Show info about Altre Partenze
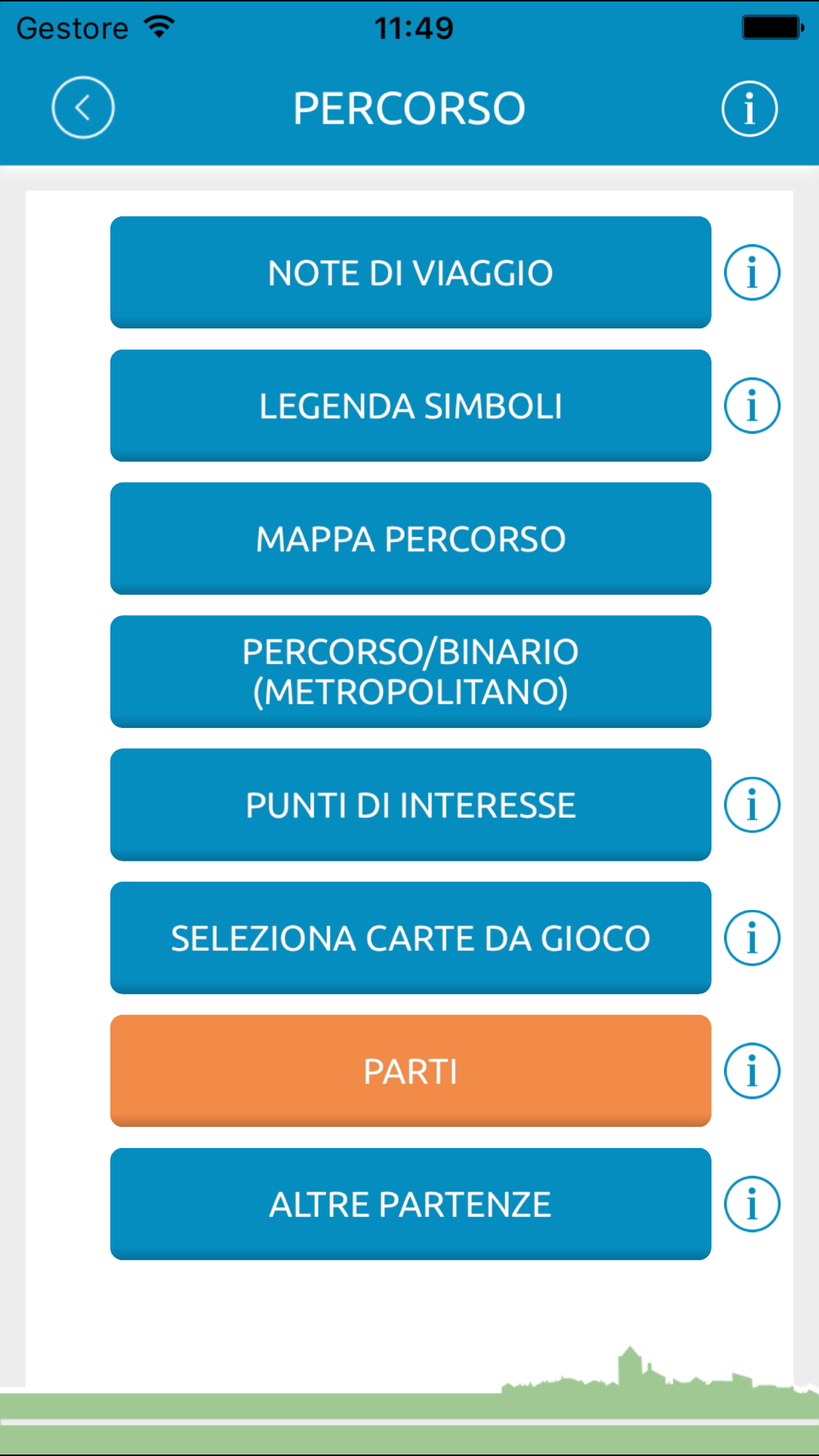This screenshot has width=819, height=1456. pos(752,1204)
